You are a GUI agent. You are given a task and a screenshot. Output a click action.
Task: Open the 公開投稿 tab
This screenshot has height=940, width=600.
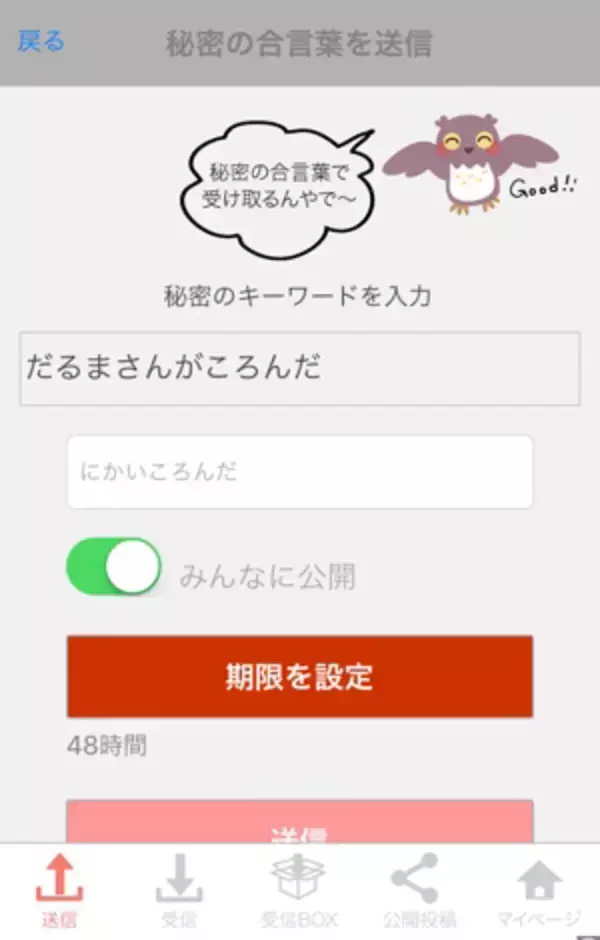419,892
